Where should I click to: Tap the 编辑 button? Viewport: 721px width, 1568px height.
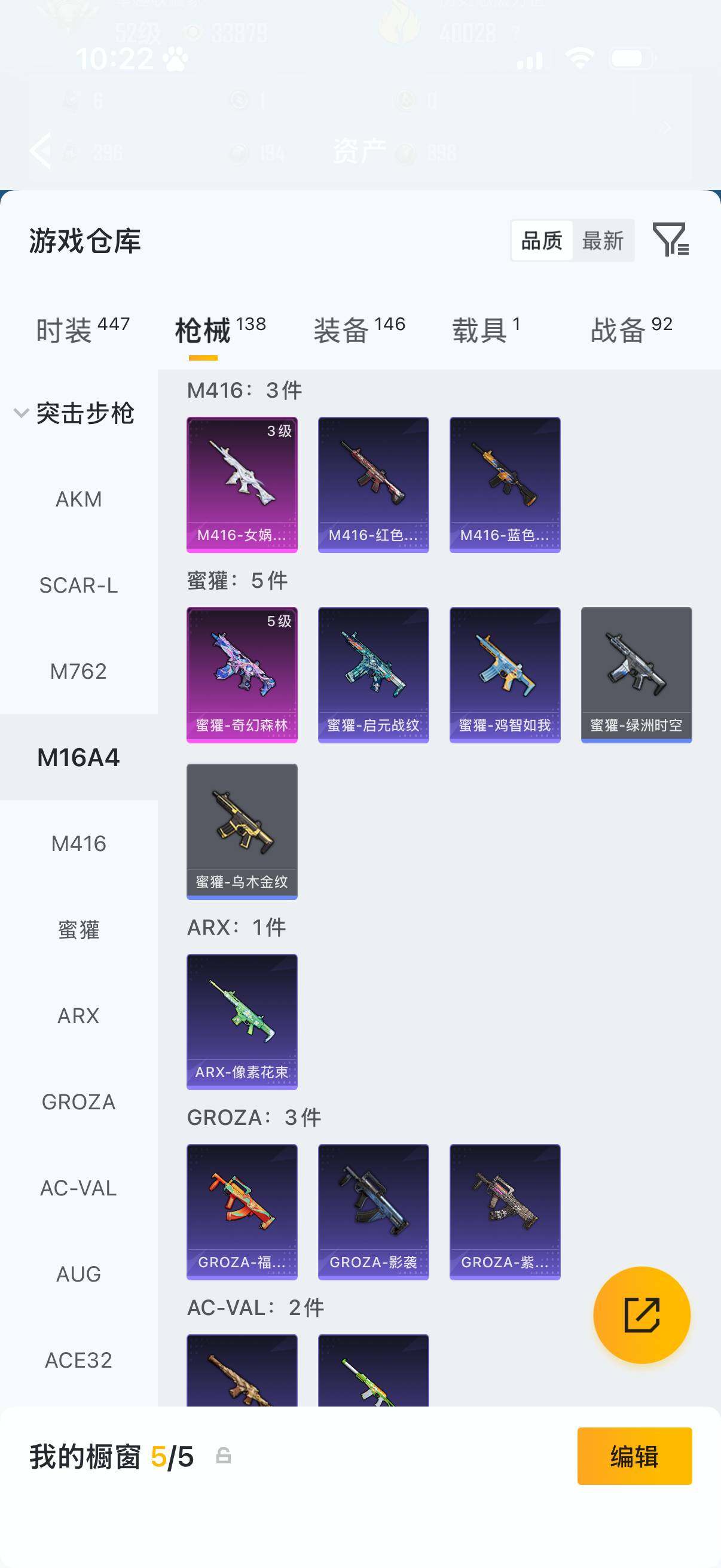(x=634, y=1456)
